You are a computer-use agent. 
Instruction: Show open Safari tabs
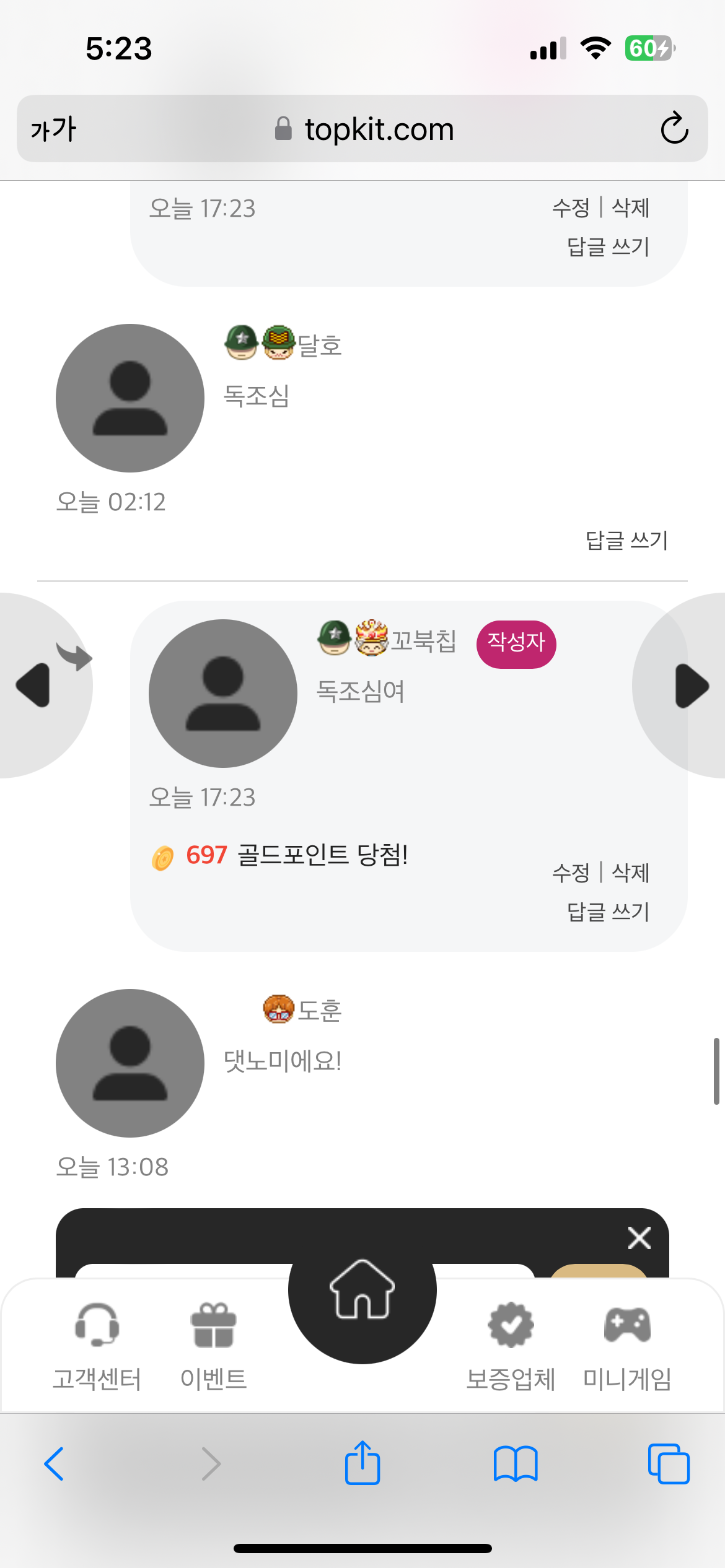(x=668, y=1464)
